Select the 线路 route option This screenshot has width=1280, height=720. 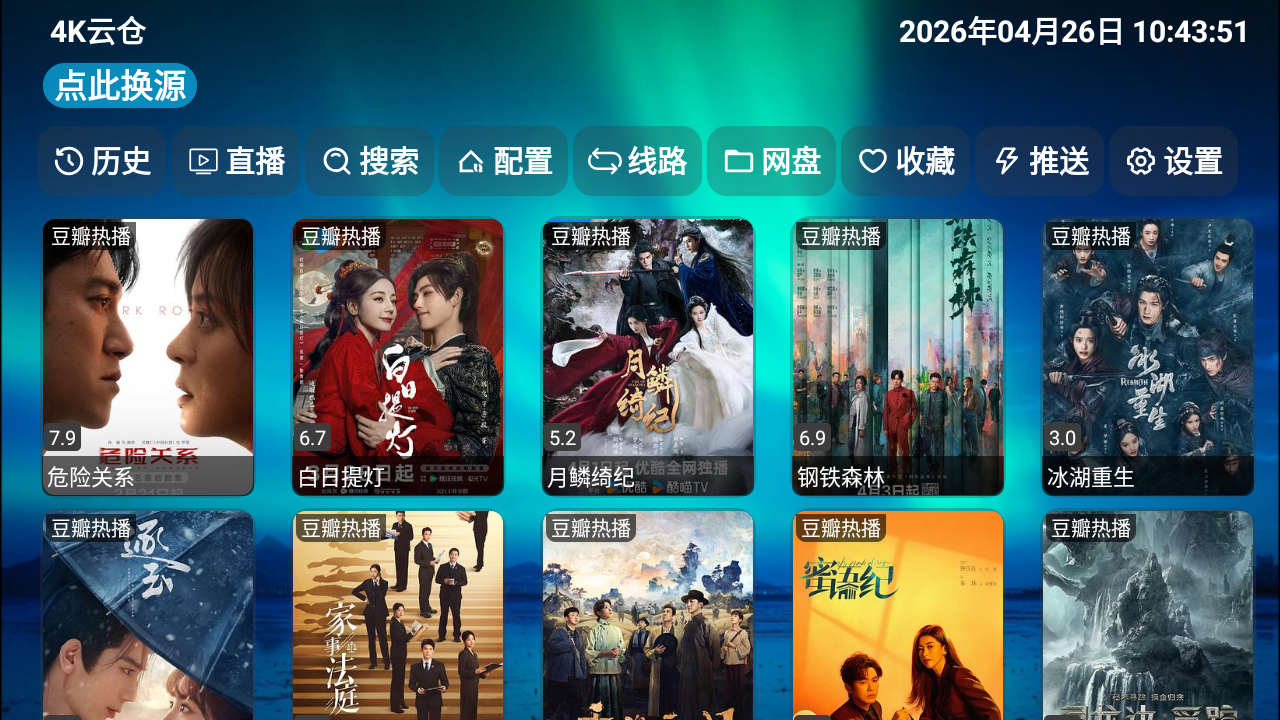point(638,161)
